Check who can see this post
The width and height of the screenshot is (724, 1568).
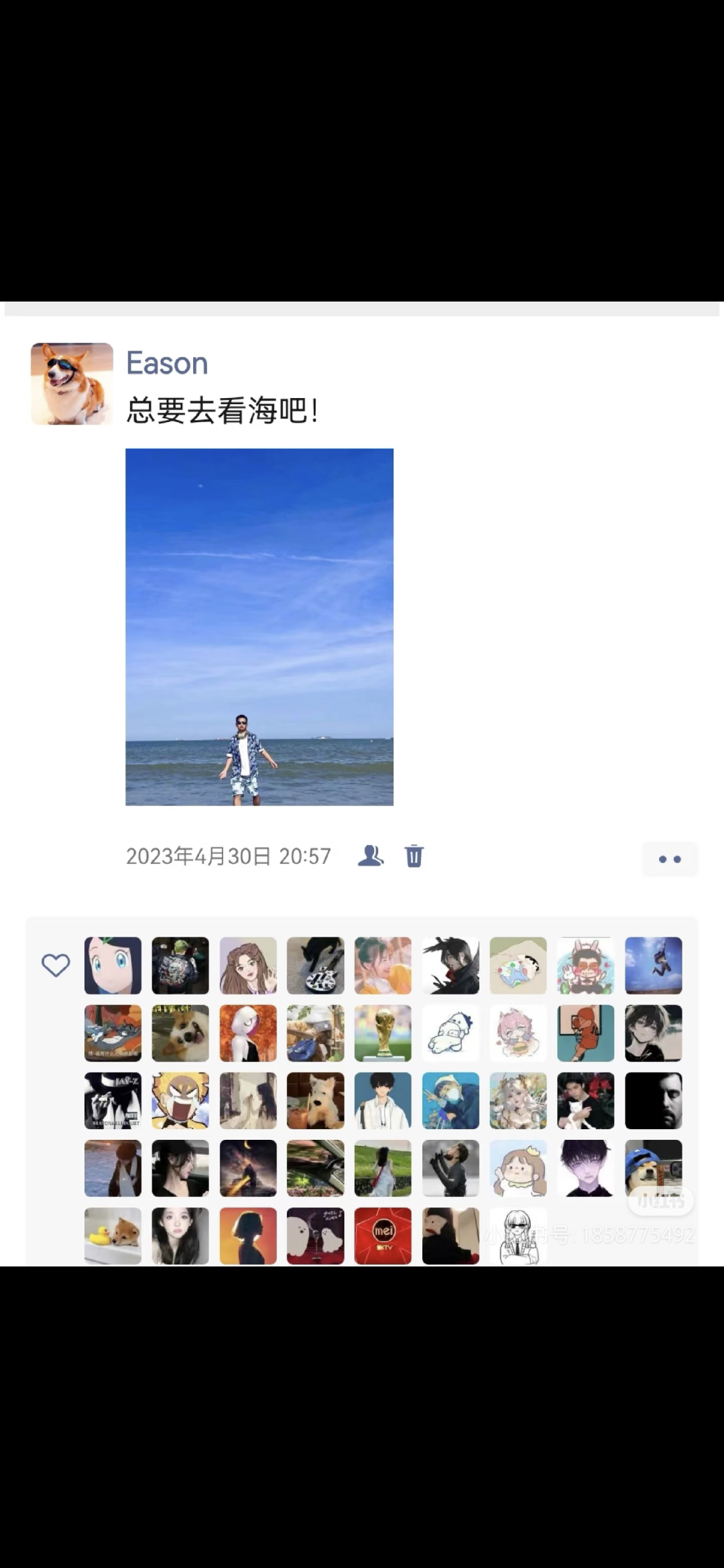tap(371, 856)
